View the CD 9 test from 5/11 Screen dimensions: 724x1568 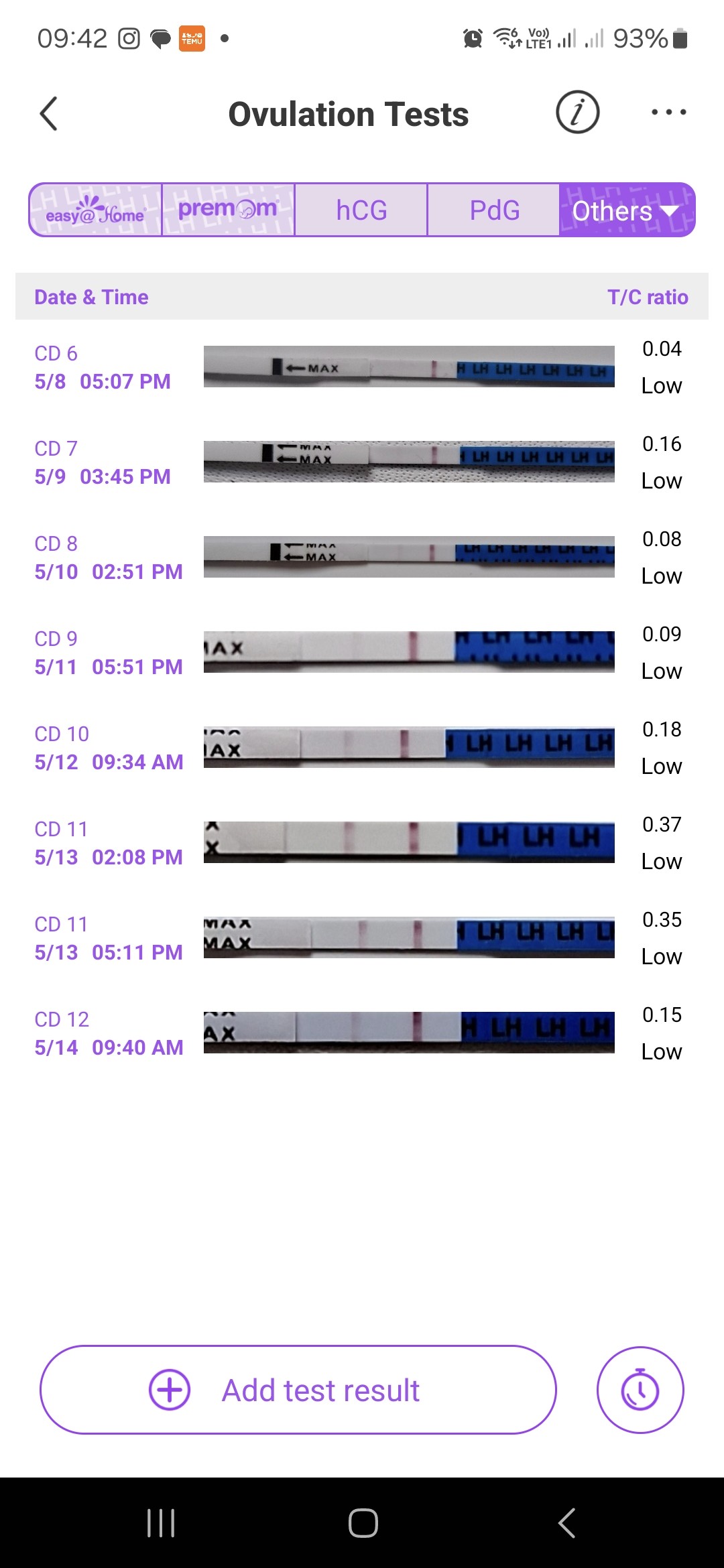[362, 653]
